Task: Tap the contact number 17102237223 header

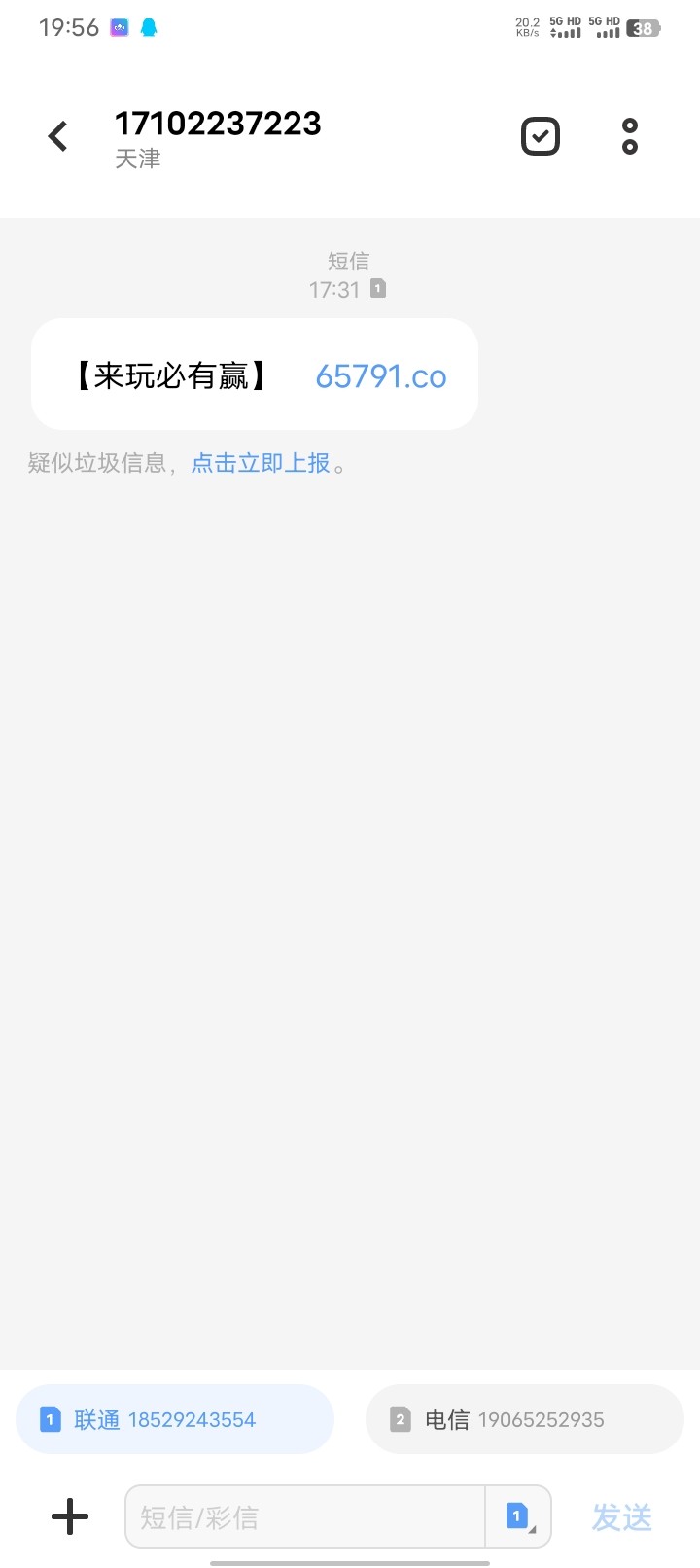Action: pos(219,124)
